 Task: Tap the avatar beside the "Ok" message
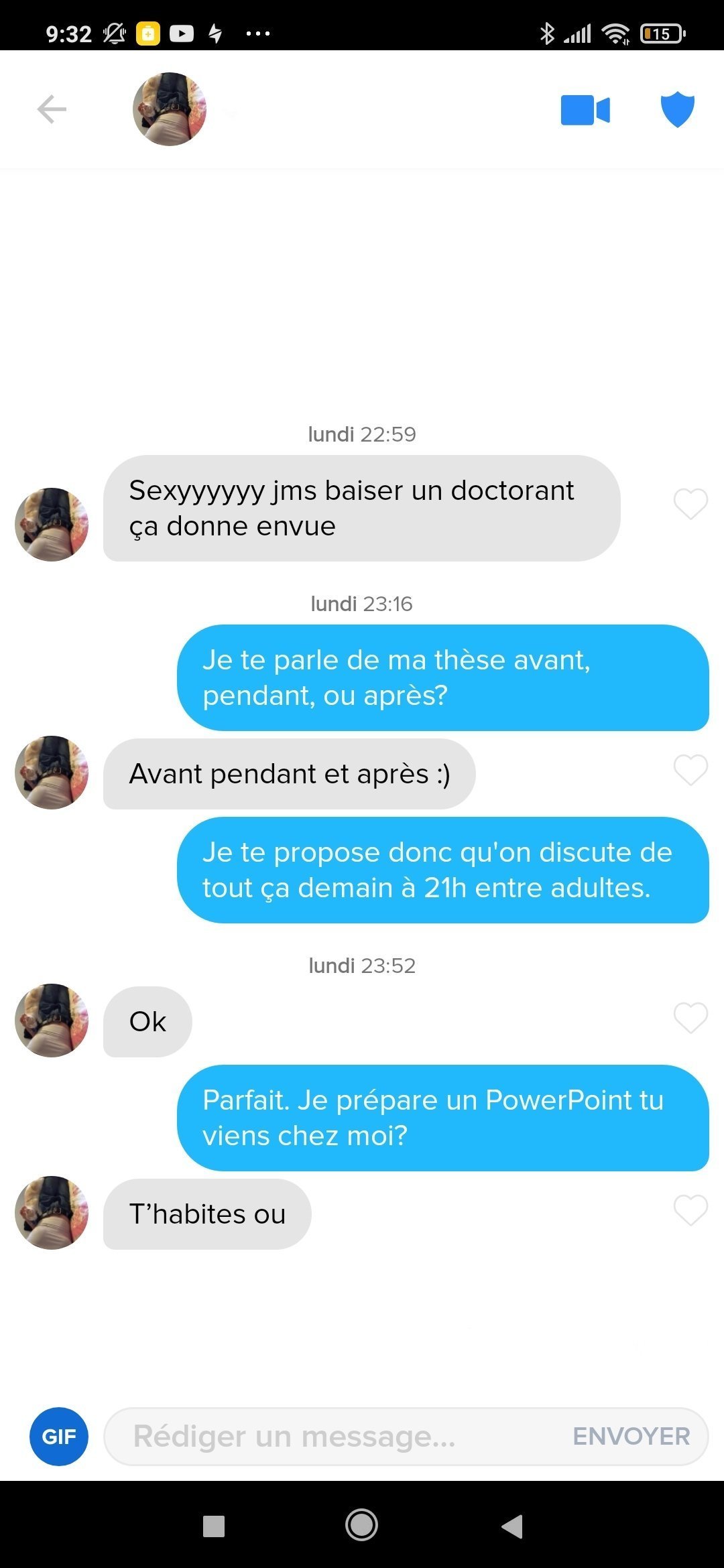coord(52,1021)
